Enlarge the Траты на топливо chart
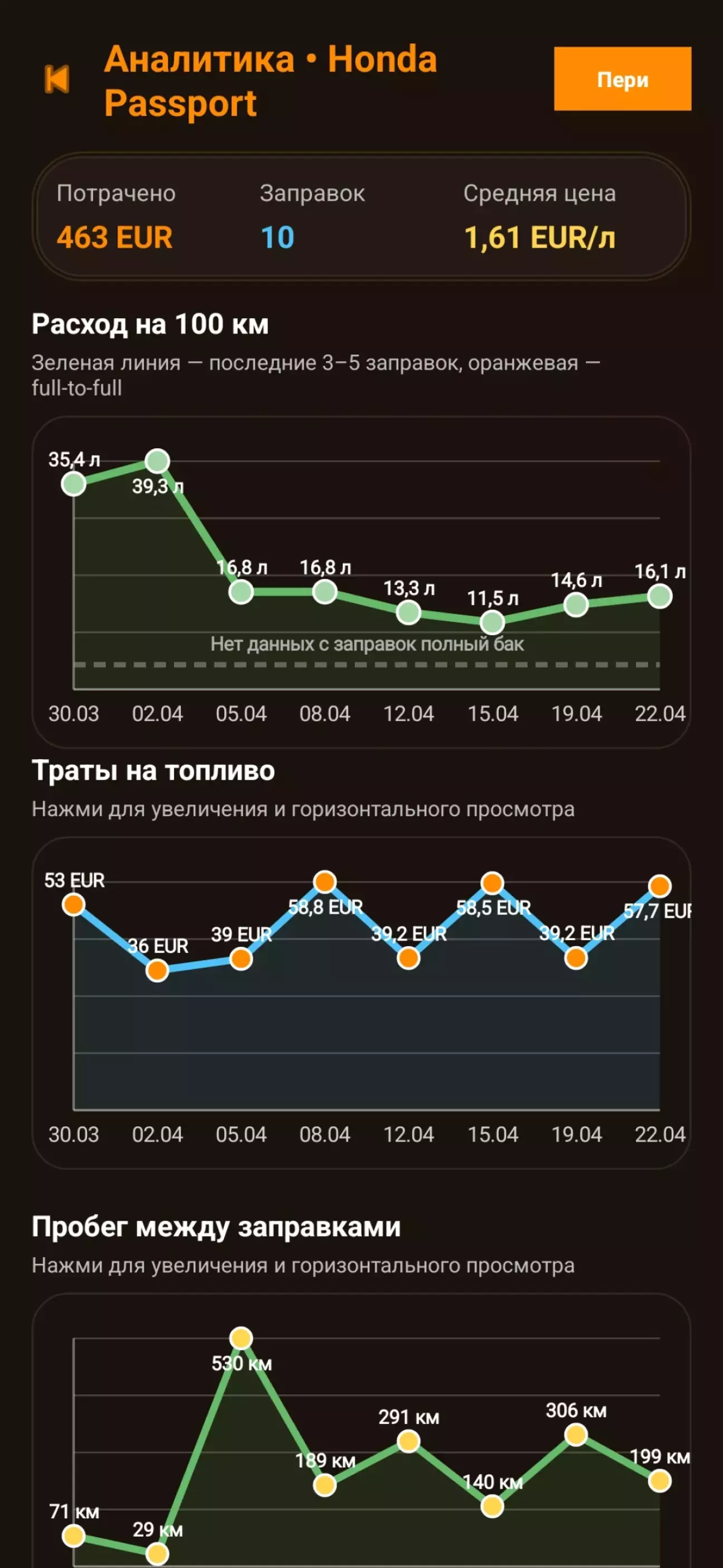 coord(361,1003)
